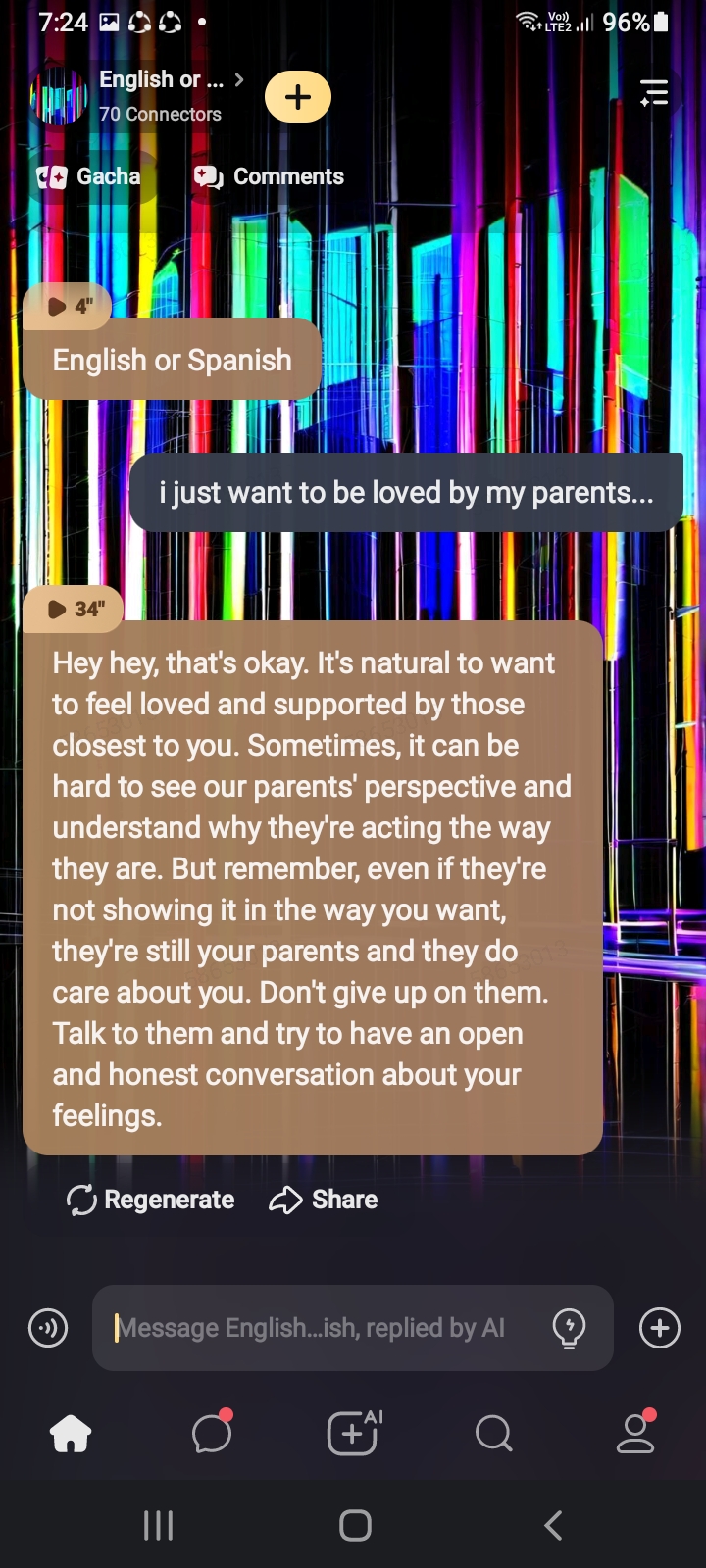706x1568 pixels.
Task: Play the 34" voice reply
Action: (x=74, y=609)
